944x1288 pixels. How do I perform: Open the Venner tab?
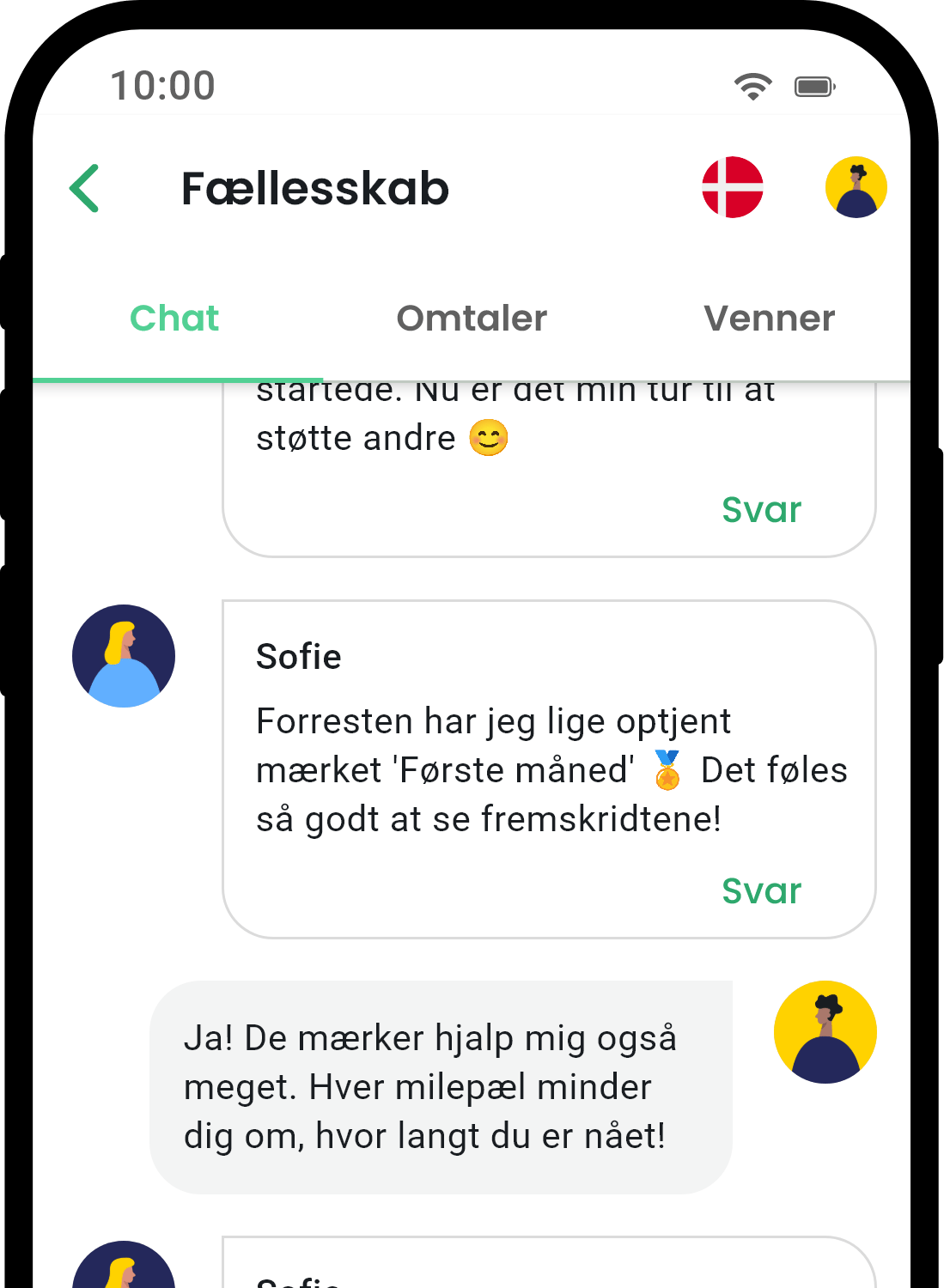pyautogui.click(x=769, y=318)
